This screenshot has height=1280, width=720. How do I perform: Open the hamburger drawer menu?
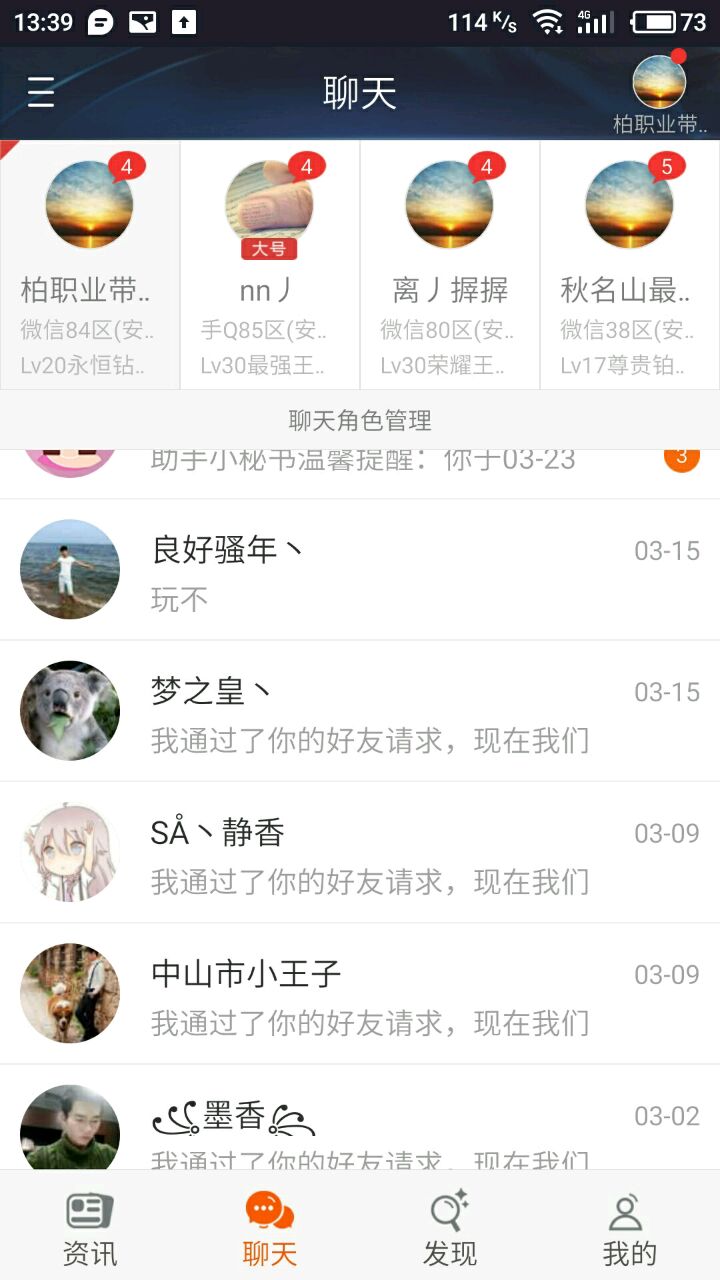point(41,93)
